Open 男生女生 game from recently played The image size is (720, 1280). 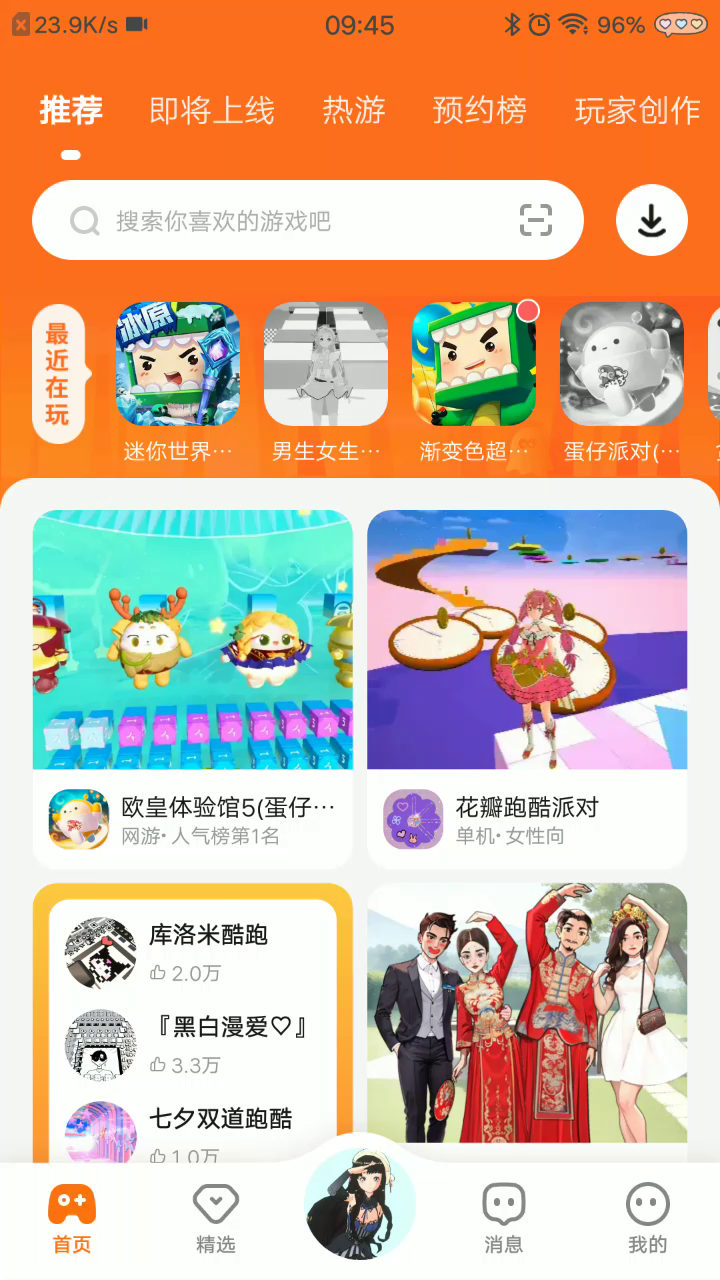(326, 365)
